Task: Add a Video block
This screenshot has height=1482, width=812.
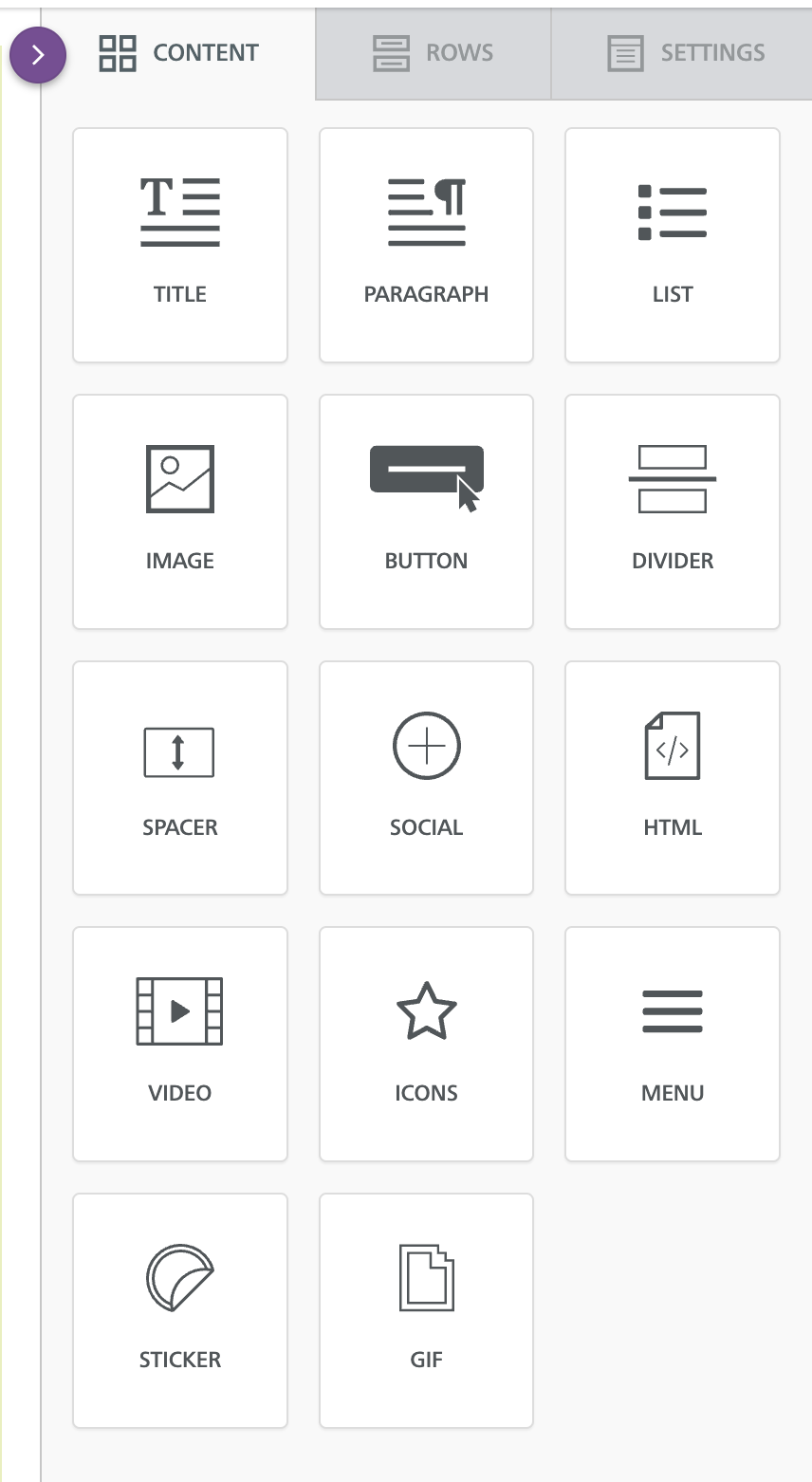Action: click(x=180, y=1044)
